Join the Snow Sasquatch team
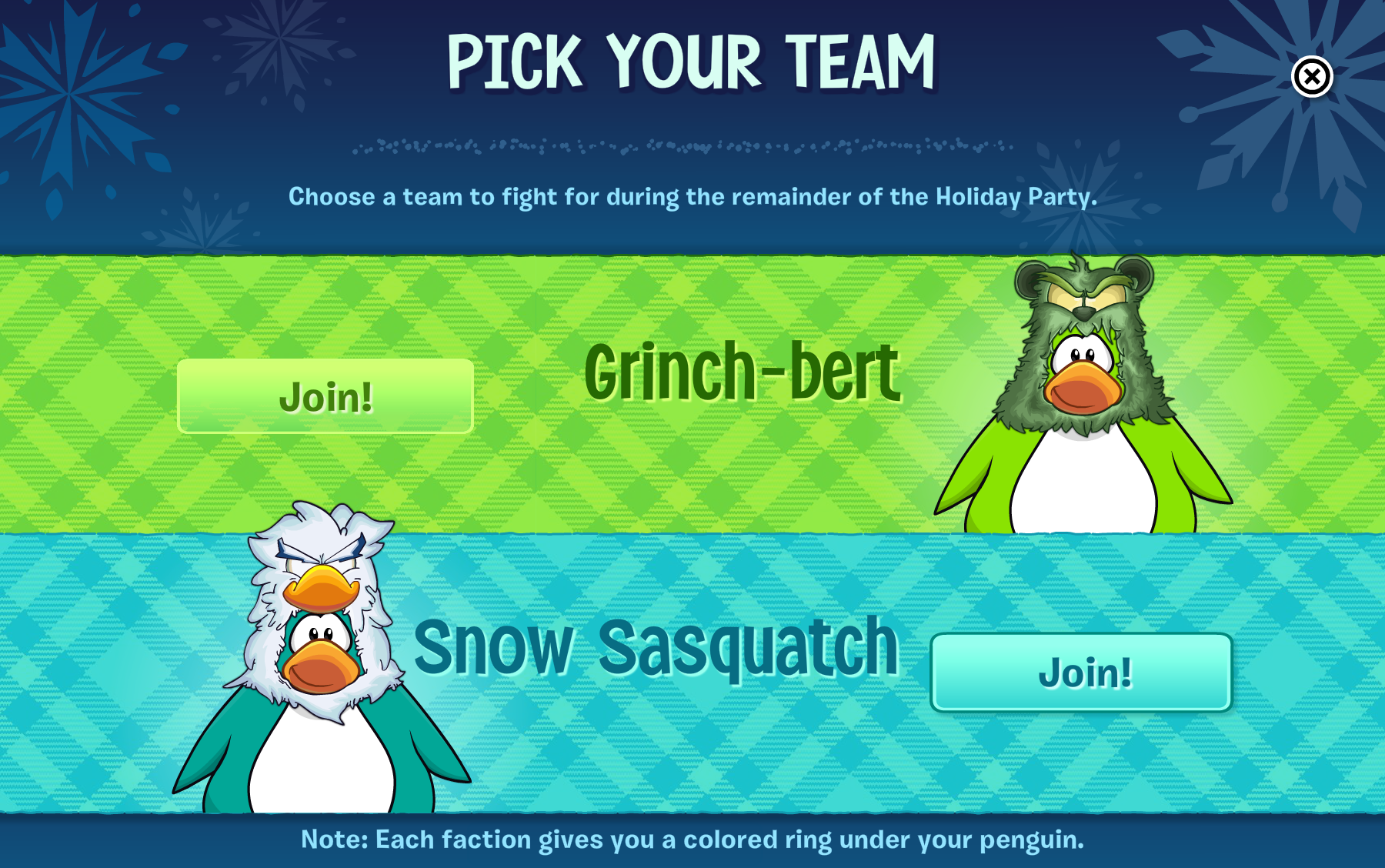 1081,673
